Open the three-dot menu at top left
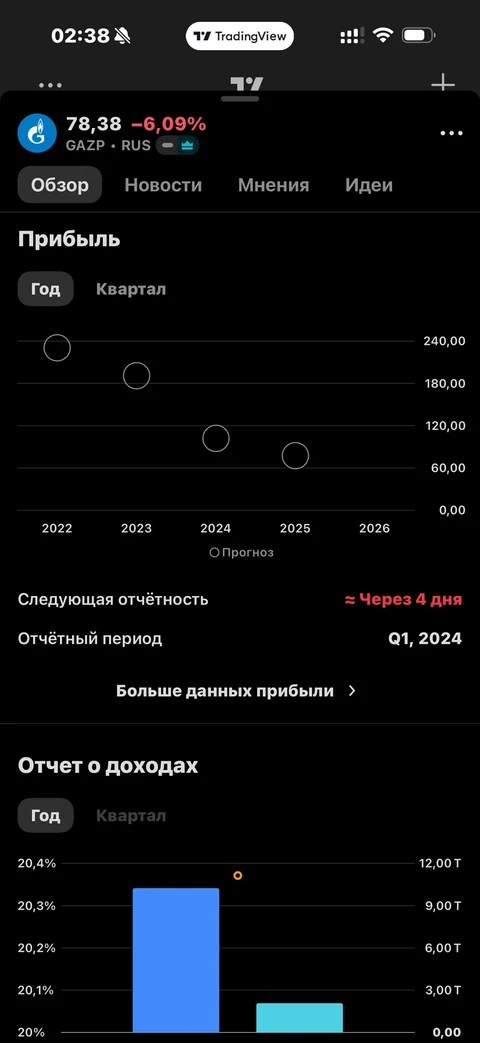480x1043 pixels. coord(51,85)
